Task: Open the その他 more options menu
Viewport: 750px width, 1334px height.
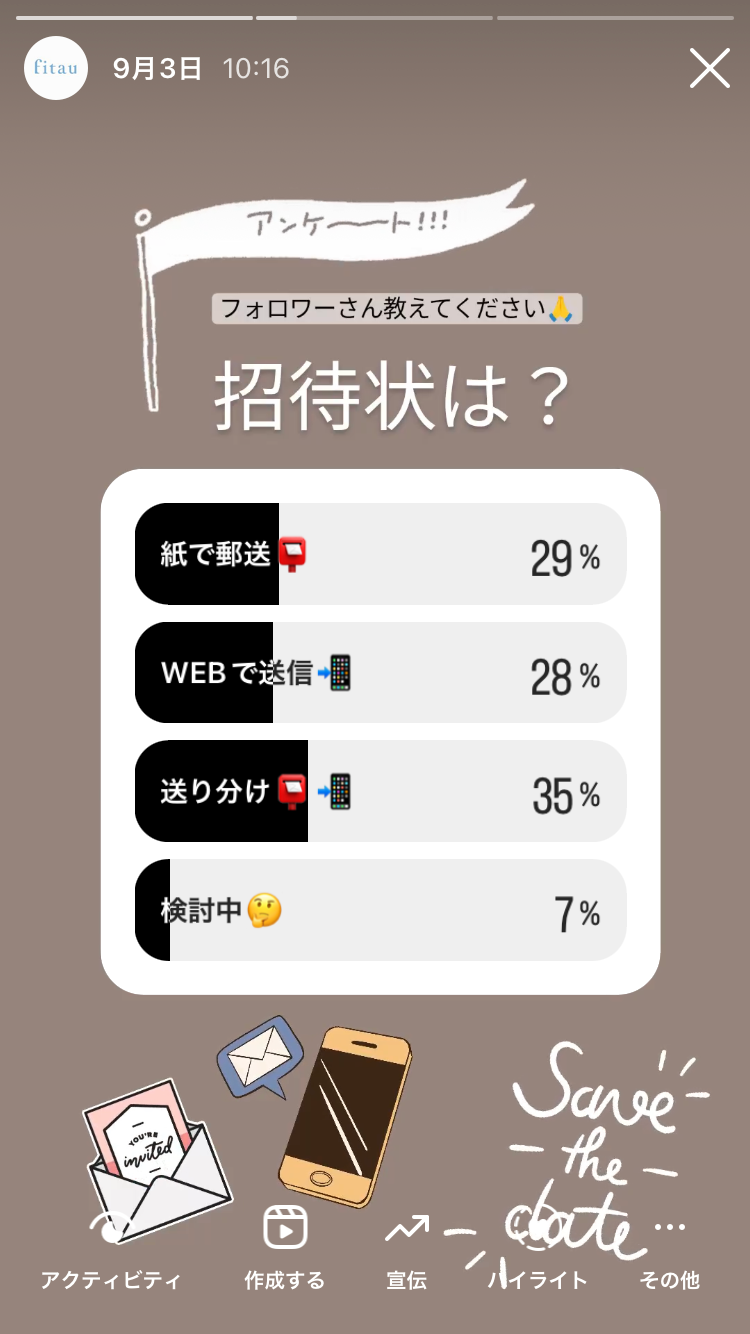Action: coord(669,1248)
